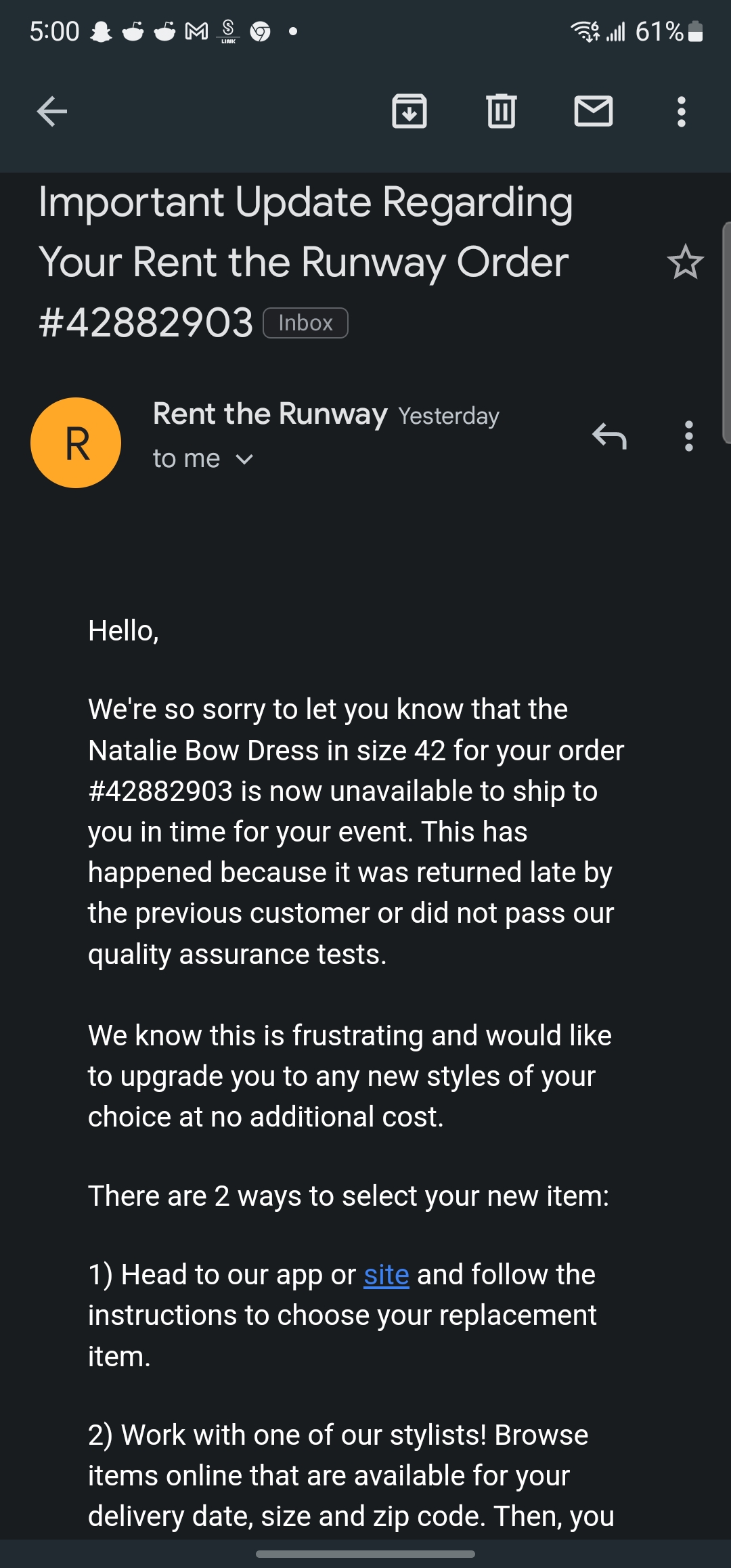Screen dimensions: 731x1568
Task: Go back to the inbox list
Action: [x=52, y=112]
